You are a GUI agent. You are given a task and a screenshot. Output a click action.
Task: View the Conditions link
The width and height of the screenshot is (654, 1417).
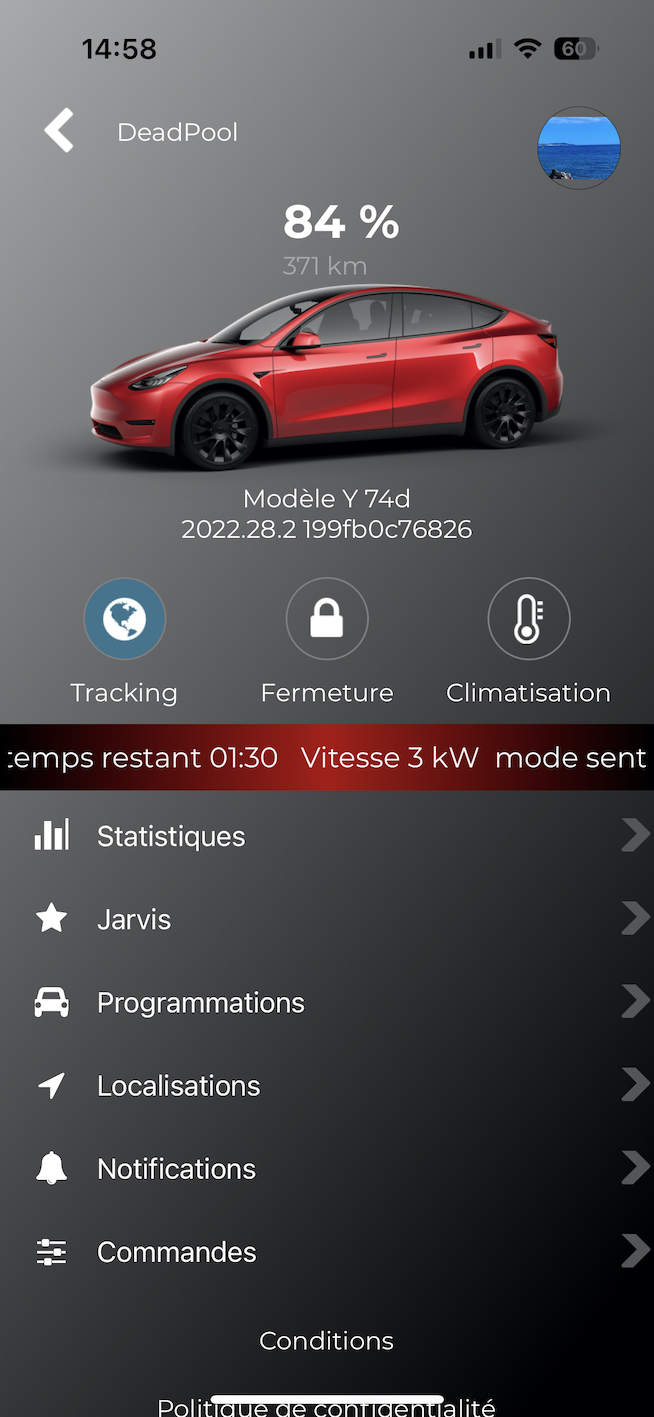click(326, 1340)
